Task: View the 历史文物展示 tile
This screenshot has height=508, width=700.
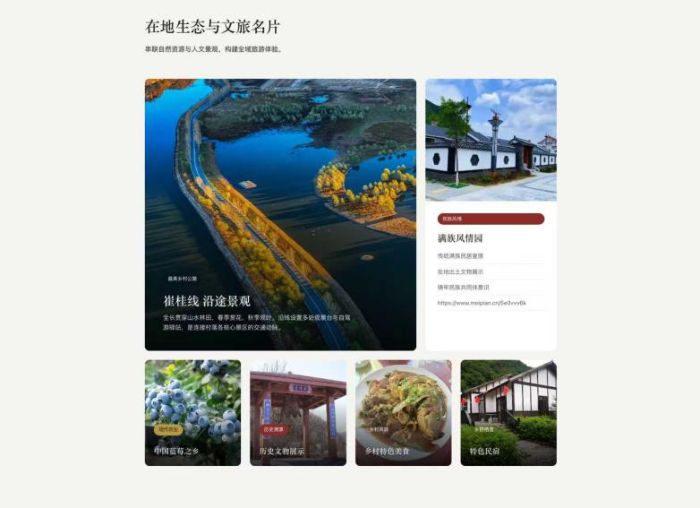Action: 298,413
